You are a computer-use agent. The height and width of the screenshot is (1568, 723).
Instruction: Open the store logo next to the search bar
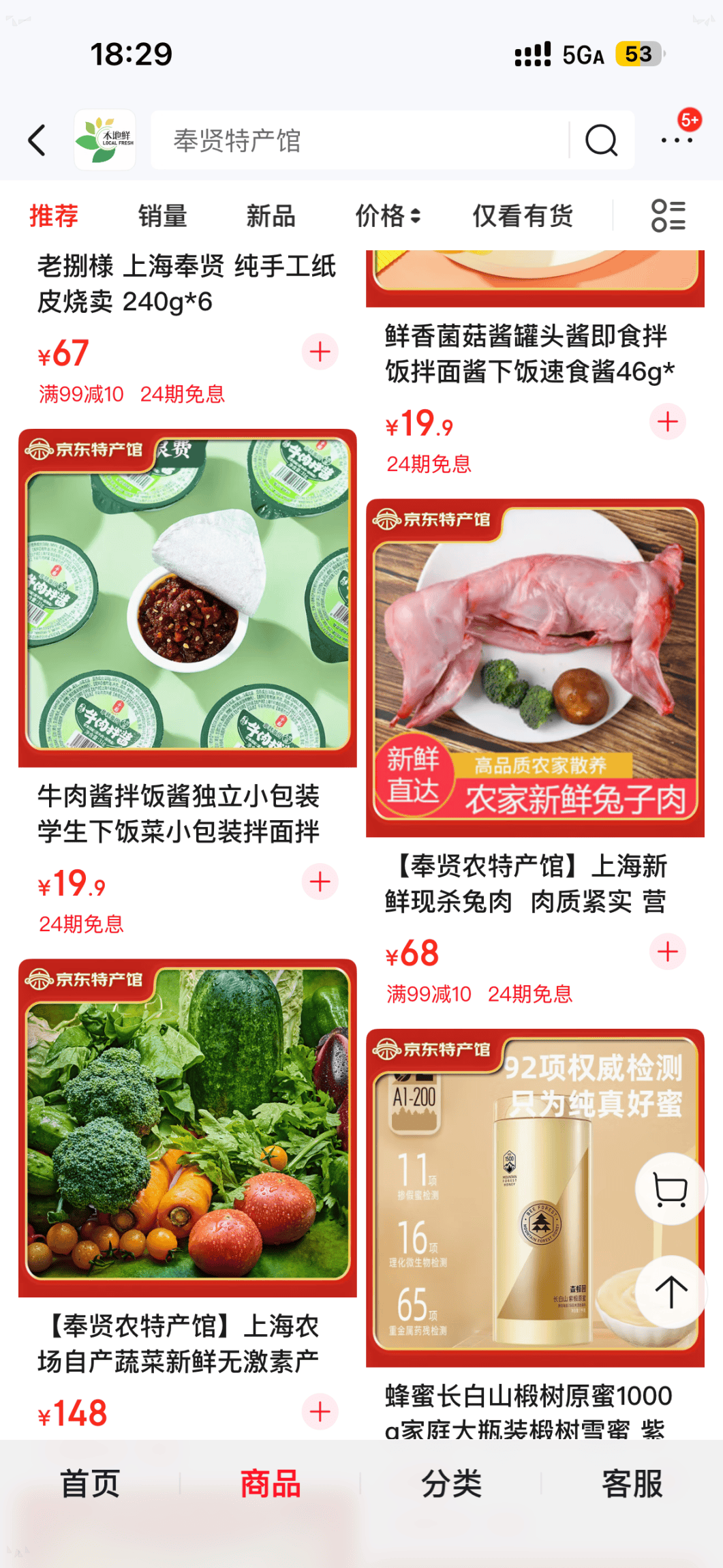tap(105, 140)
